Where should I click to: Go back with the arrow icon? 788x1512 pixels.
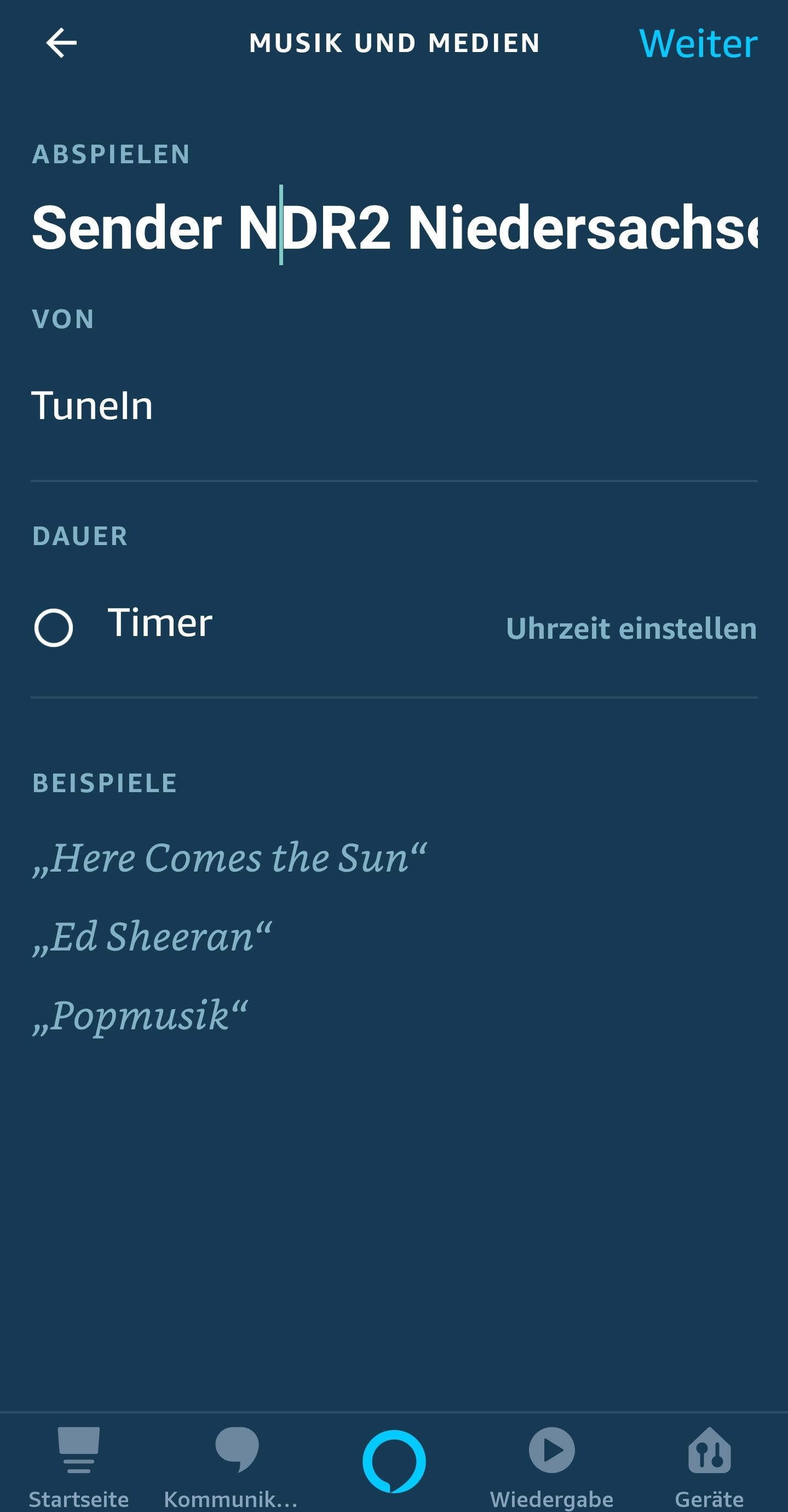(x=61, y=43)
